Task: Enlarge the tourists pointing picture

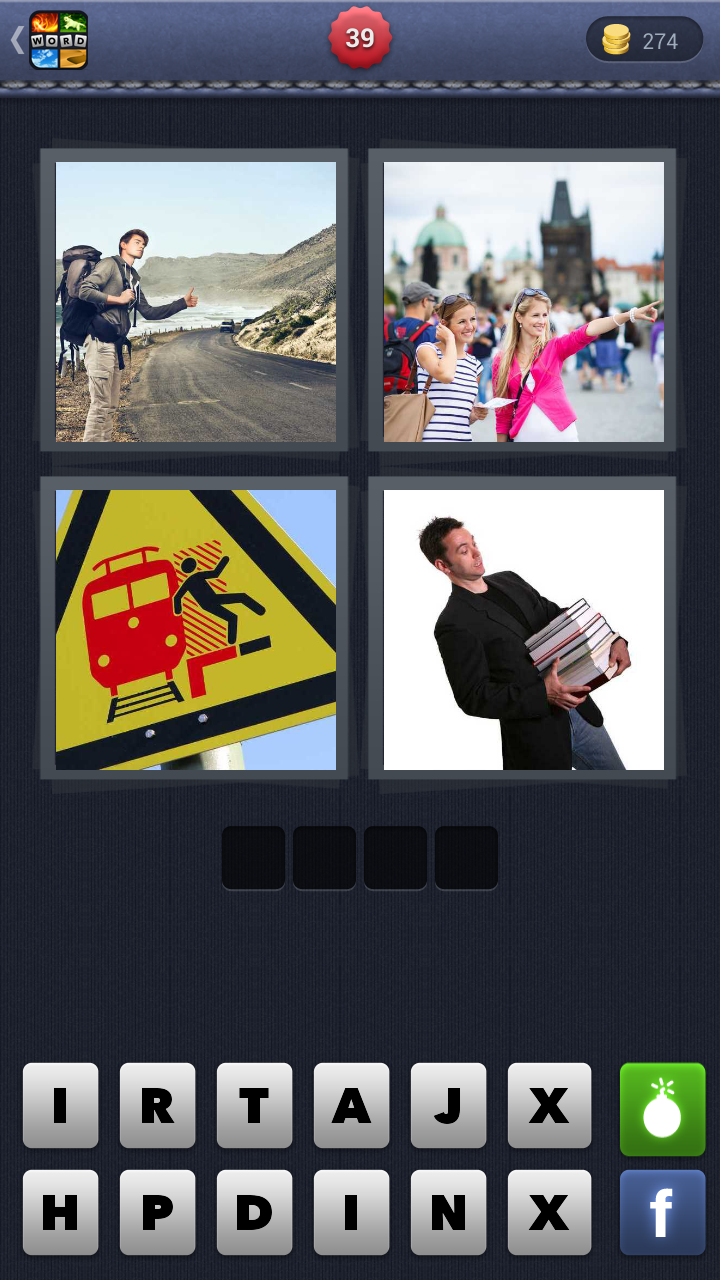Action: click(x=523, y=301)
